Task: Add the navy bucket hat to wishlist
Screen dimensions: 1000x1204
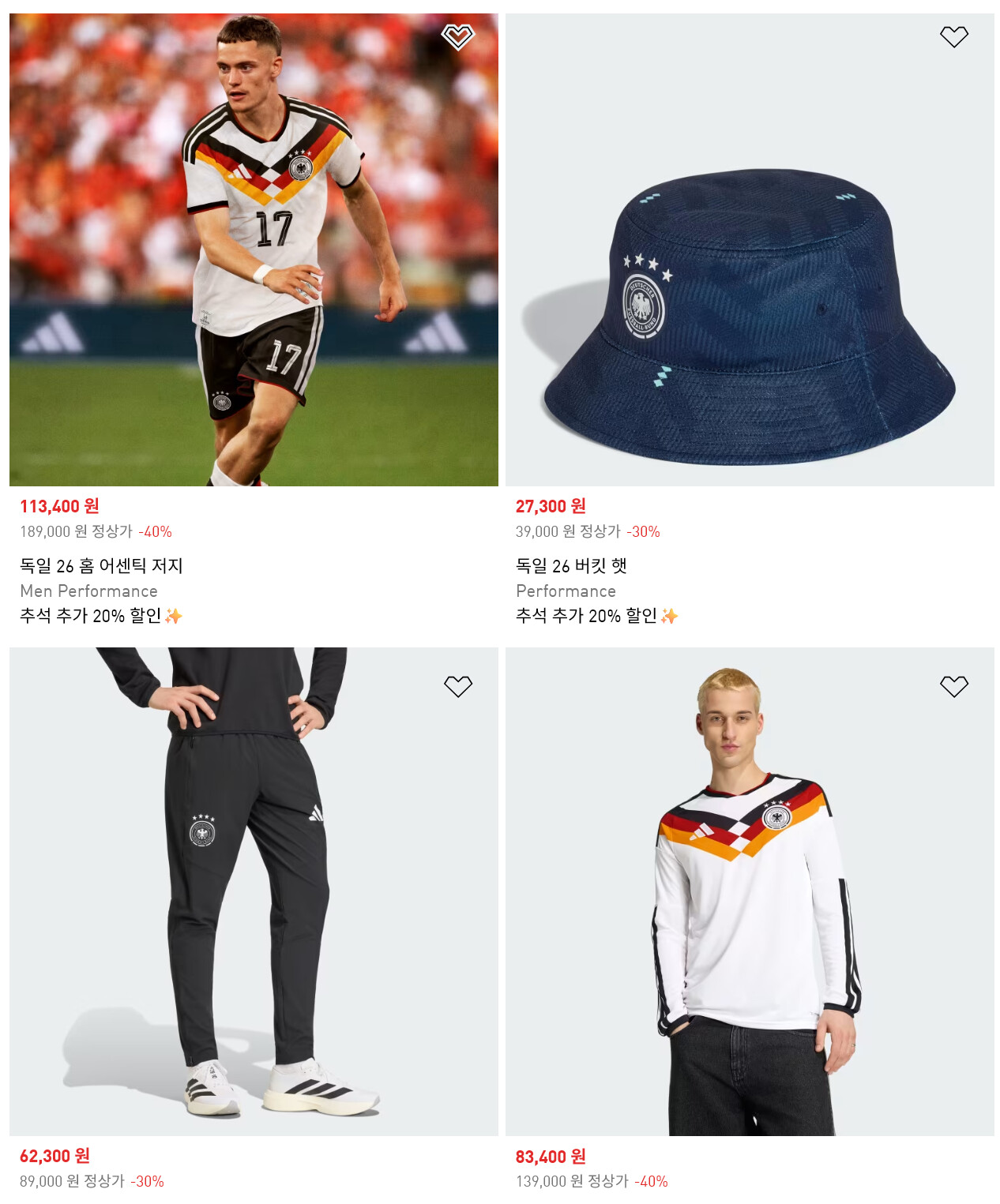Action: [953, 36]
